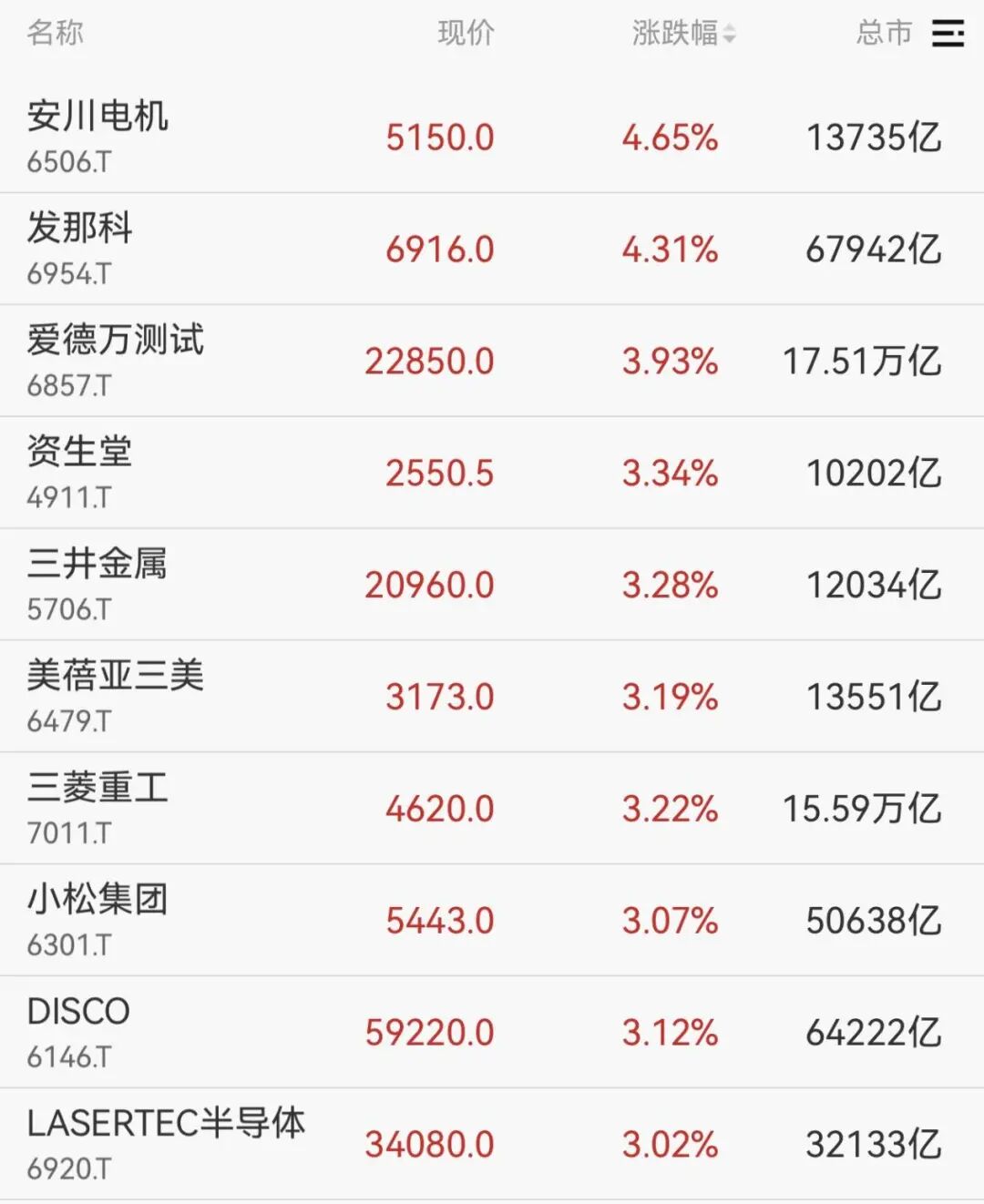This screenshot has width=984, height=1204.
Task: Click the price 22850.0 of 爱德万测试
Action: click(430, 361)
